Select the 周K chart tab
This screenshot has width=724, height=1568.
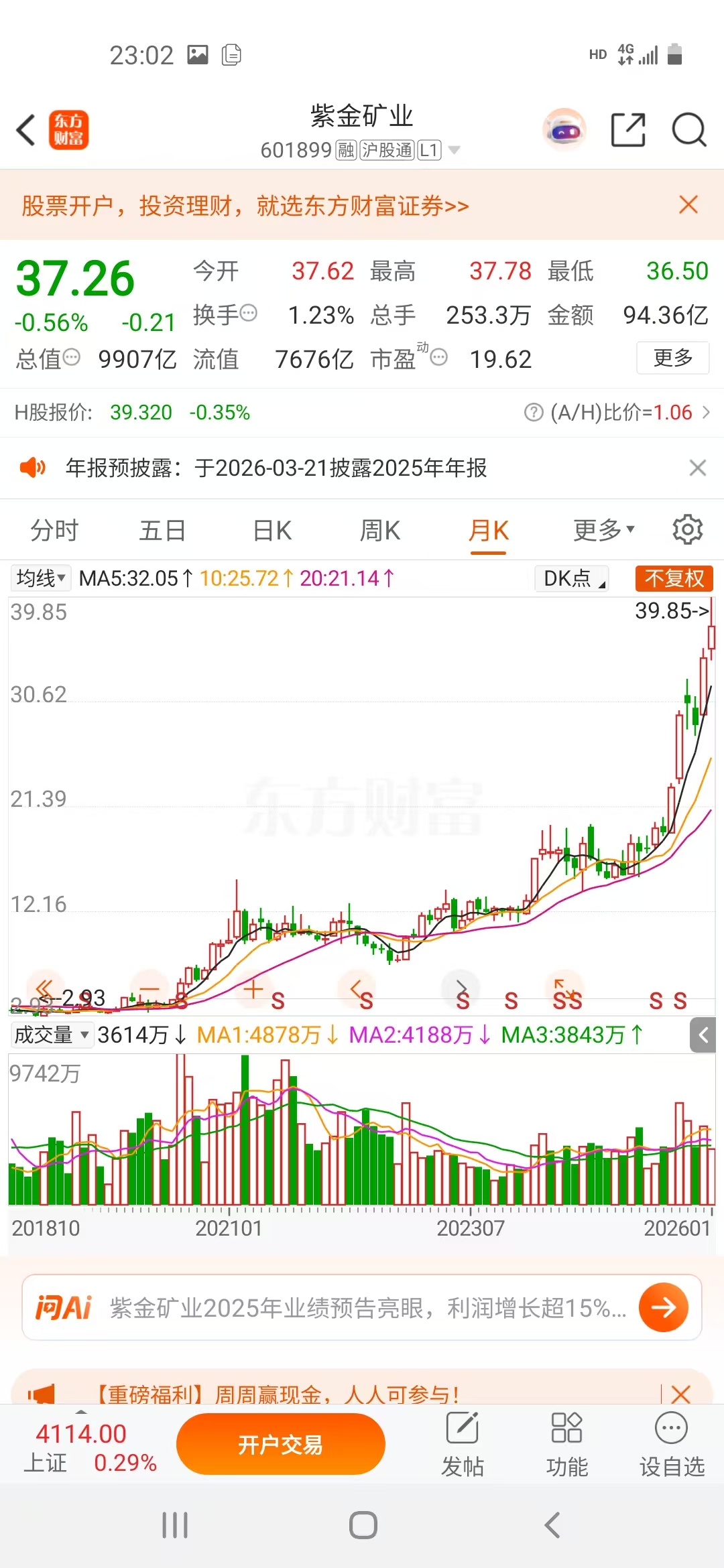pos(379,531)
